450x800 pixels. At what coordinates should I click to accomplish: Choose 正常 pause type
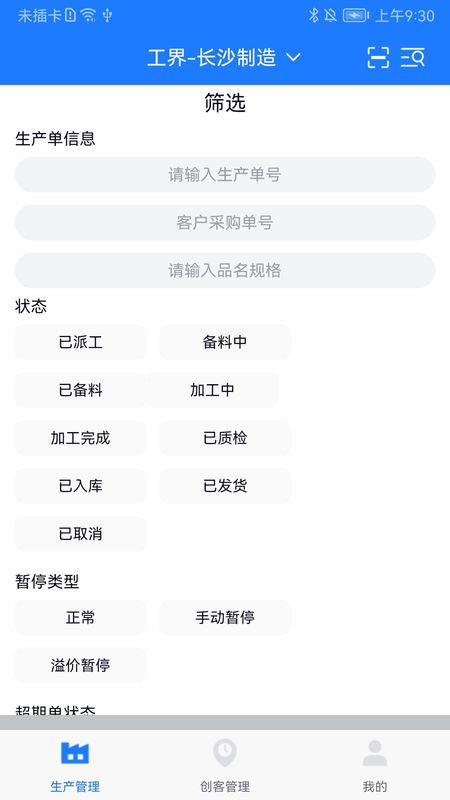81,617
